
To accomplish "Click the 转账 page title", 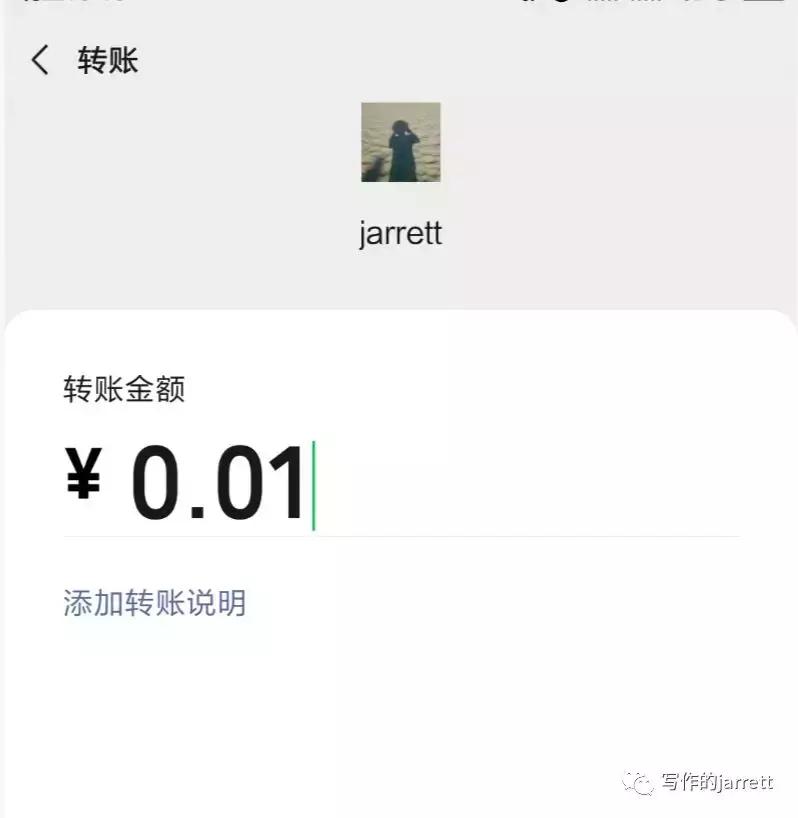I will (x=107, y=60).
